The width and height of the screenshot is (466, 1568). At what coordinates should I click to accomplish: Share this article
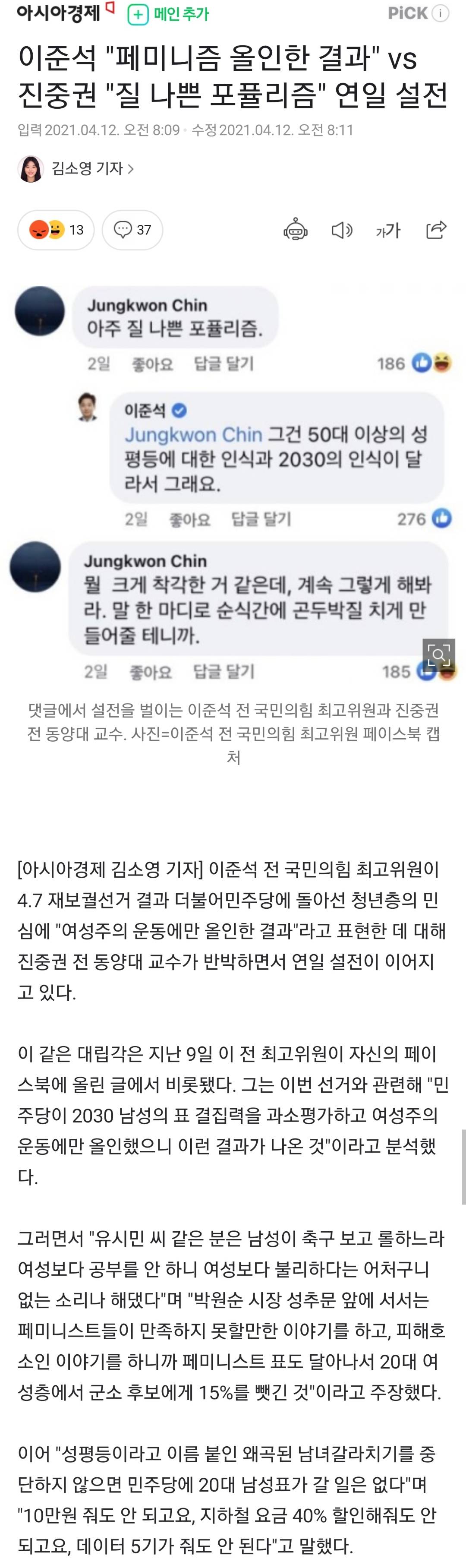pyautogui.click(x=436, y=230)
